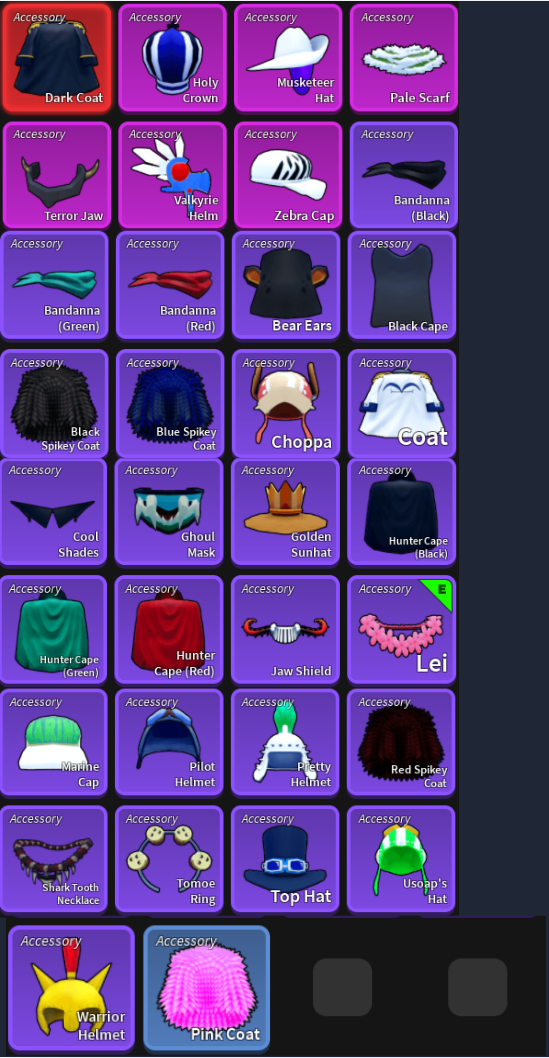549x1058 pixels.
Task: Pick the Zebra Cap
Action: click(x=288, y=175)
